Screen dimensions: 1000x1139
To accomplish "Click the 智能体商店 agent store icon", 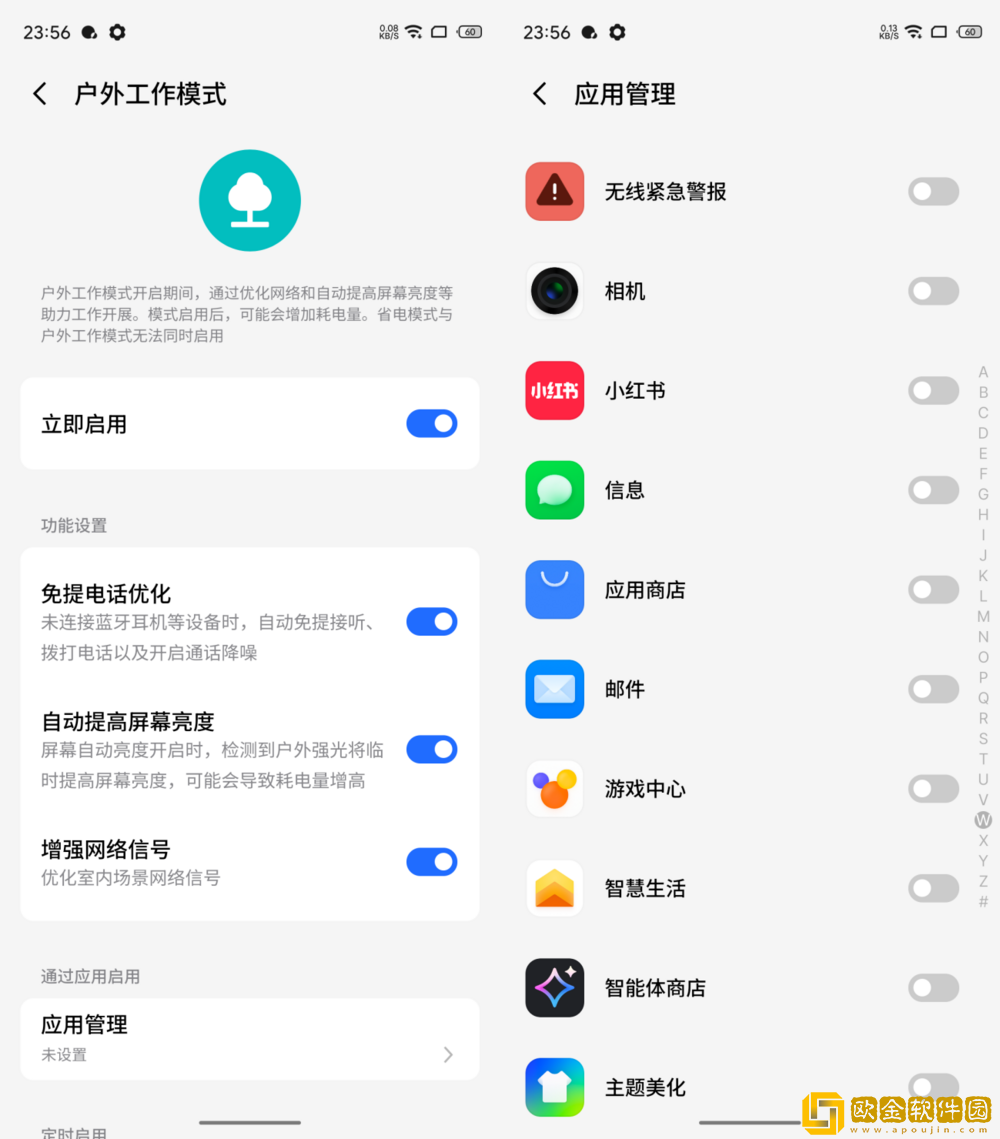I will pyautogui.click(x=554, y=988).
